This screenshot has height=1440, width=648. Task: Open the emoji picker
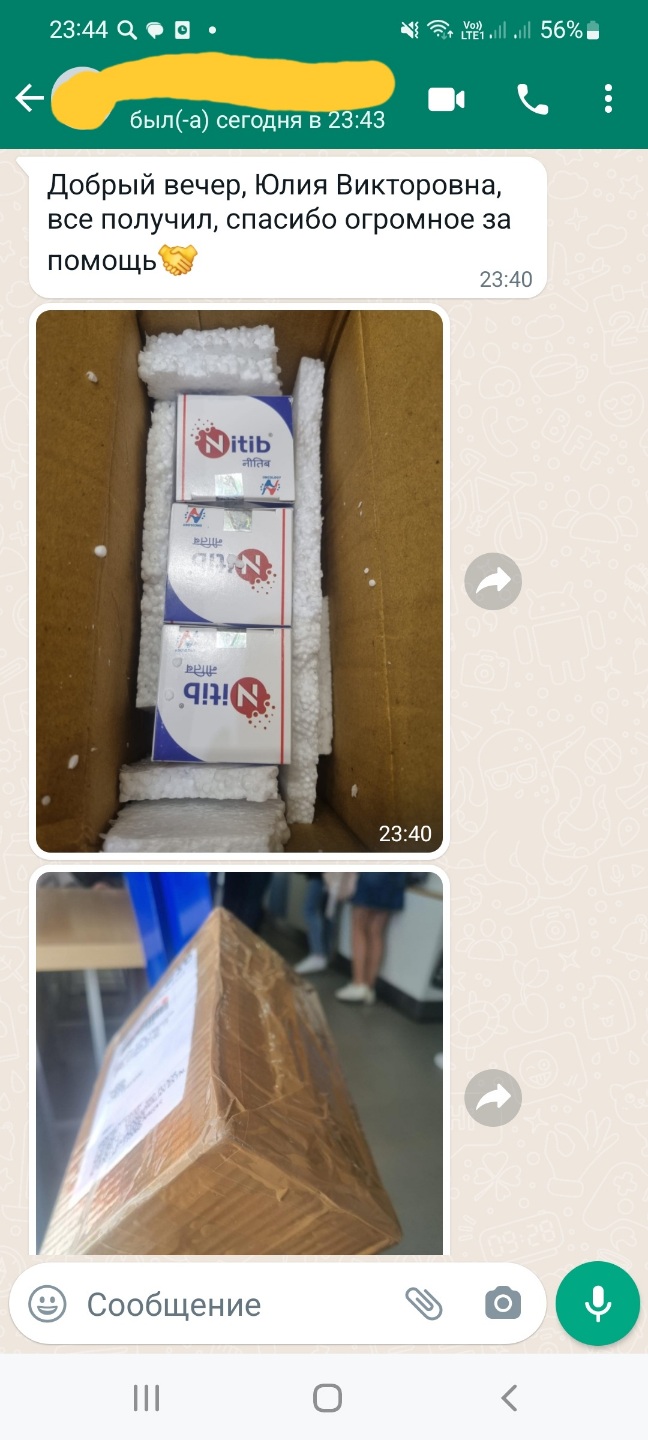[47, 1304]
